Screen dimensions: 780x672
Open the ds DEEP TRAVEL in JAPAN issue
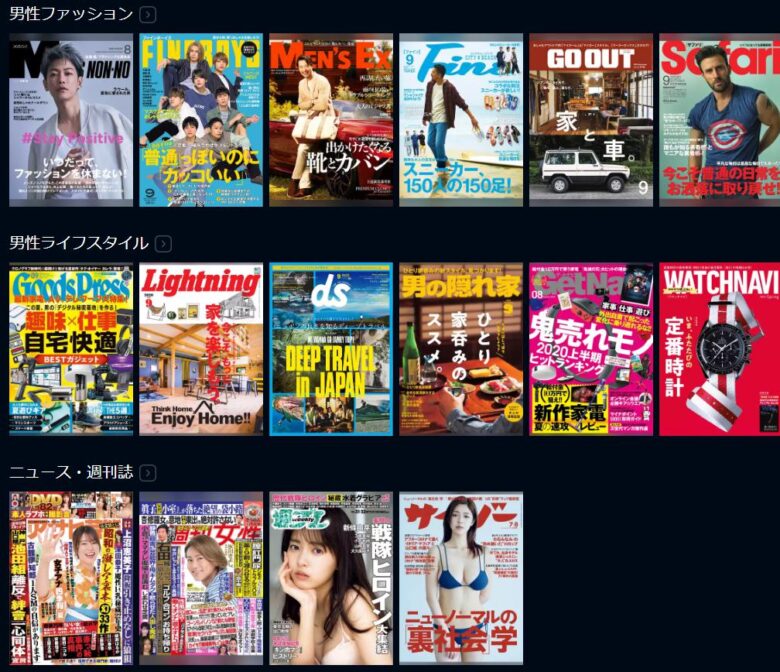pyautogui.click(x=331, y=349)
